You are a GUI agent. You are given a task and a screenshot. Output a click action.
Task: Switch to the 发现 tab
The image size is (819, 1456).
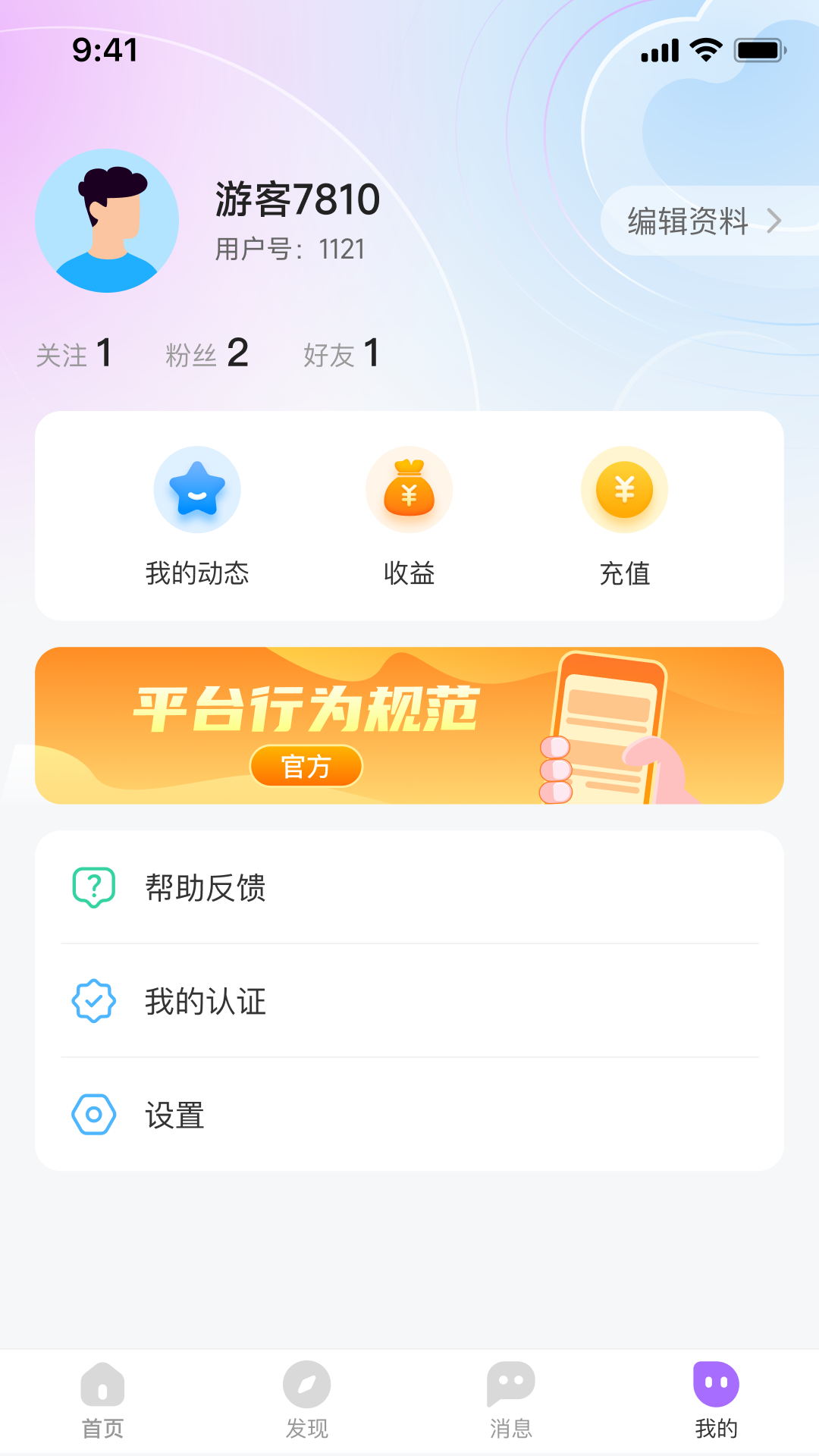click(306, 1399)
